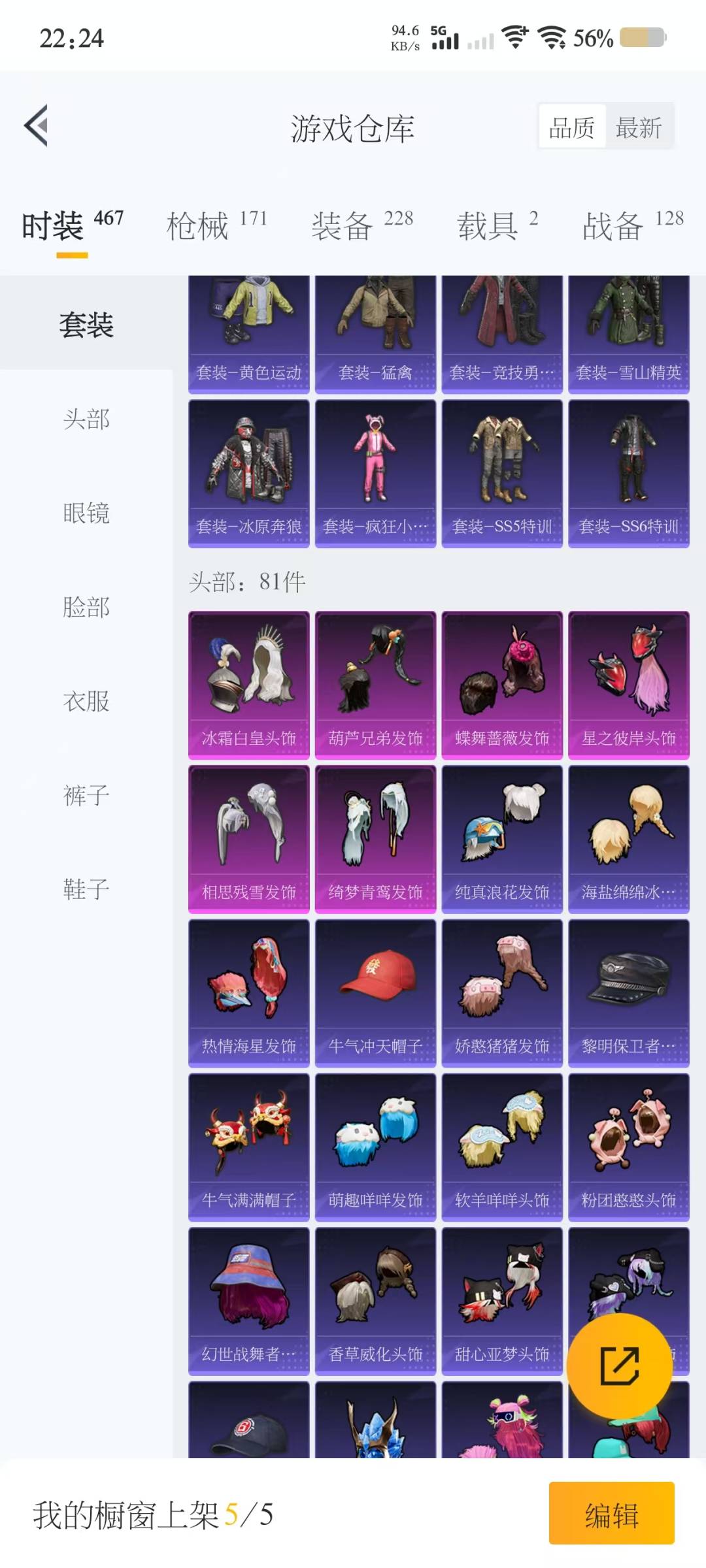This screenshot has width=706, height=1568.
Task: Jump to the 脸部 category
Action: (x=86, y=608)
